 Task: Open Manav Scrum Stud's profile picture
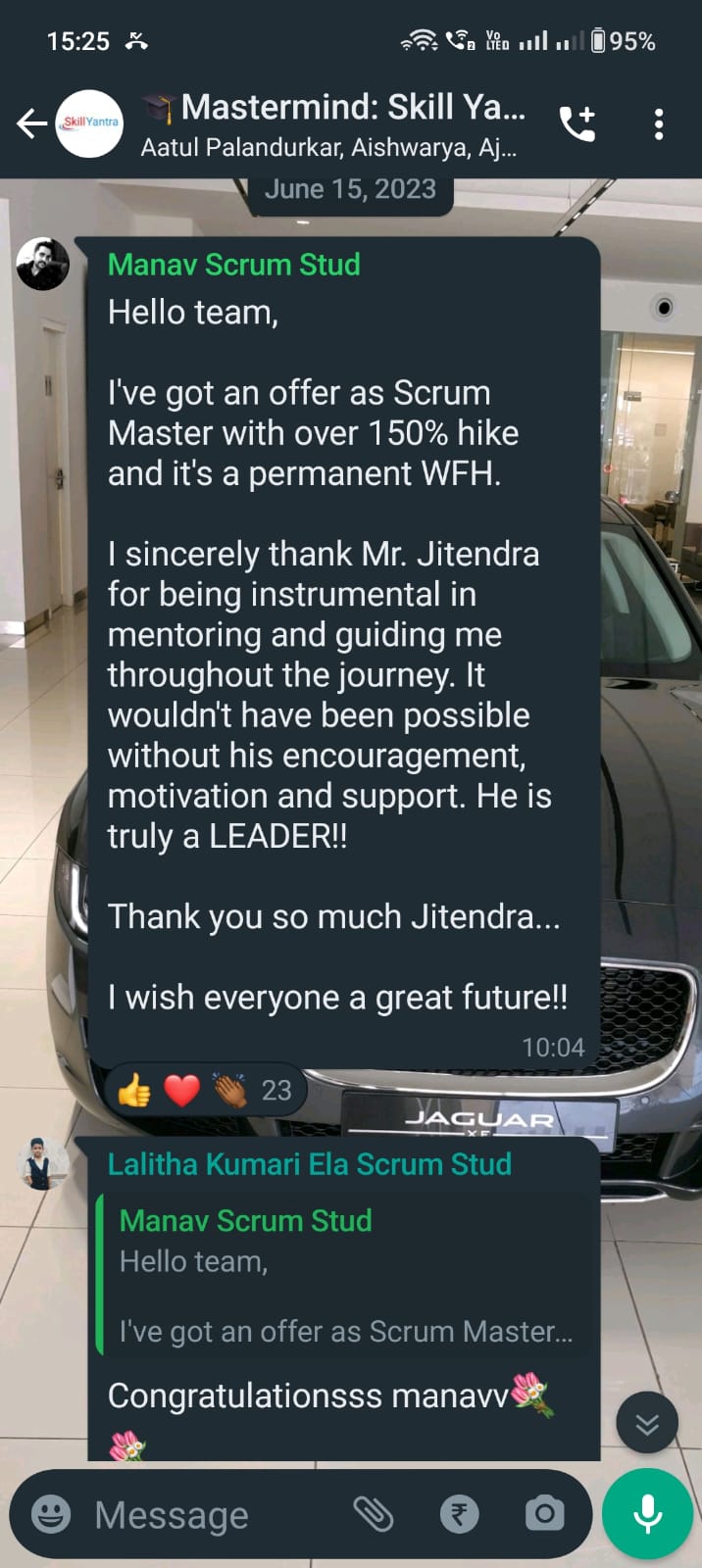[x=43, y=264]
